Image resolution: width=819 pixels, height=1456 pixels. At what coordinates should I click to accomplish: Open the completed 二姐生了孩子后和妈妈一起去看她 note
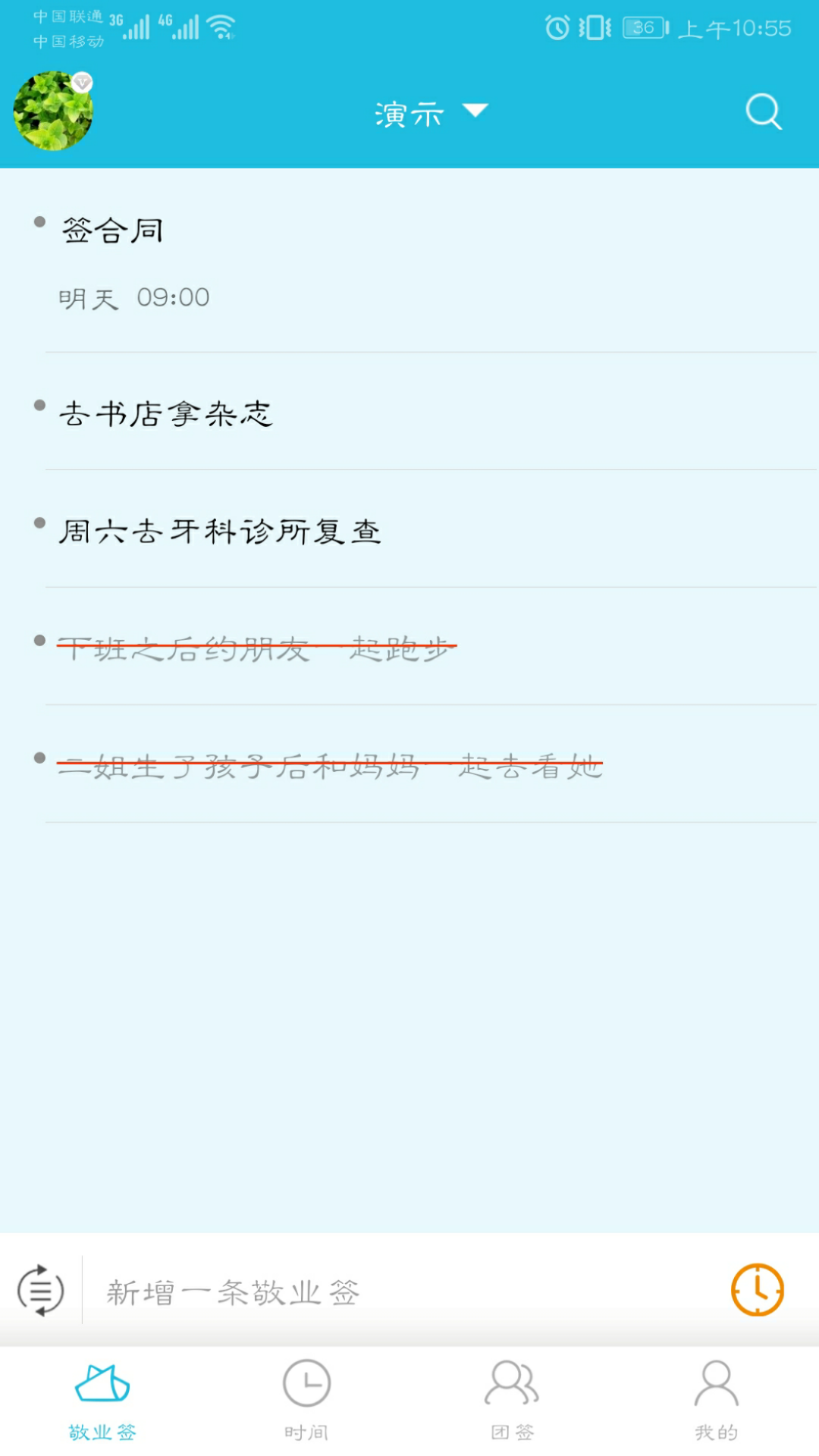coord(330,766)
